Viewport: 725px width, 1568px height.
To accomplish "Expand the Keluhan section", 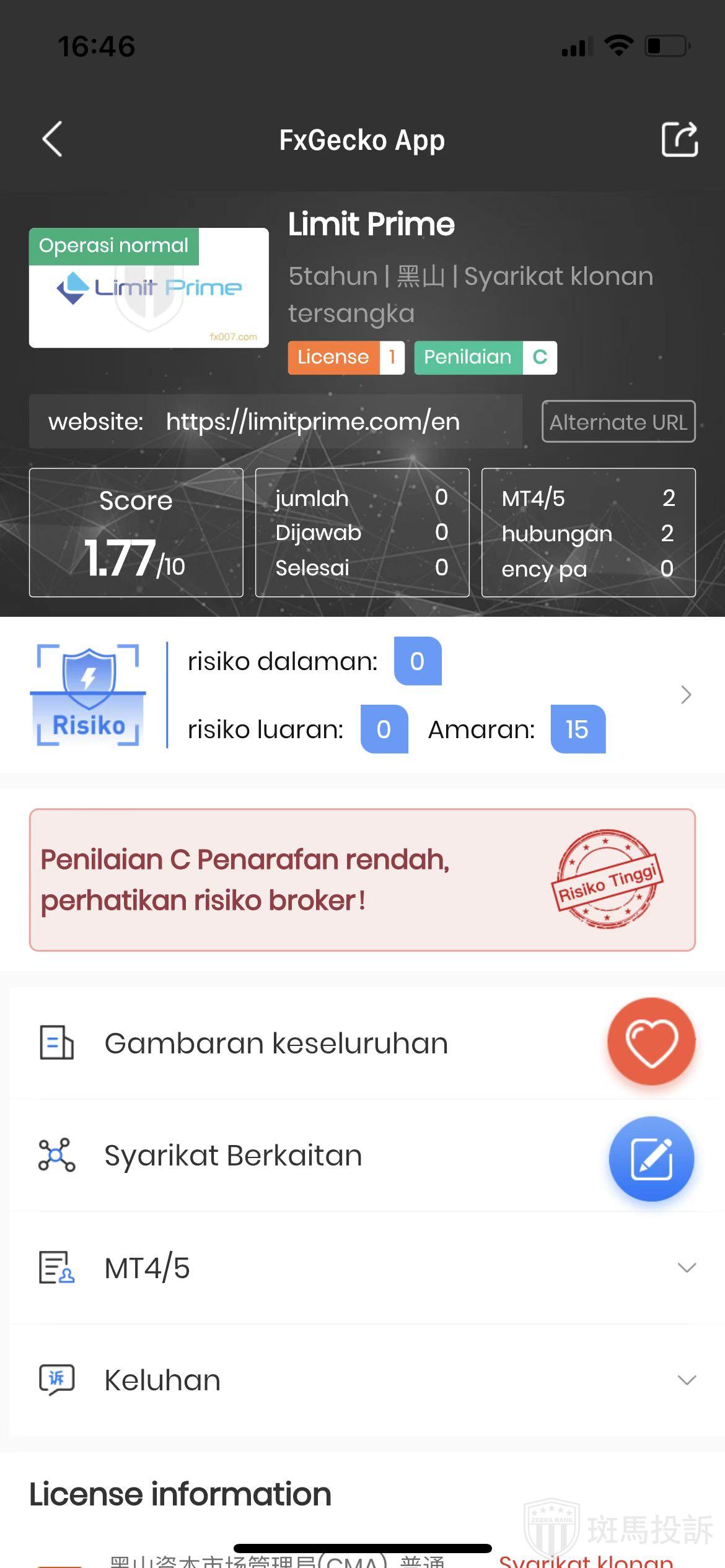I will (x=686, y=1380).
